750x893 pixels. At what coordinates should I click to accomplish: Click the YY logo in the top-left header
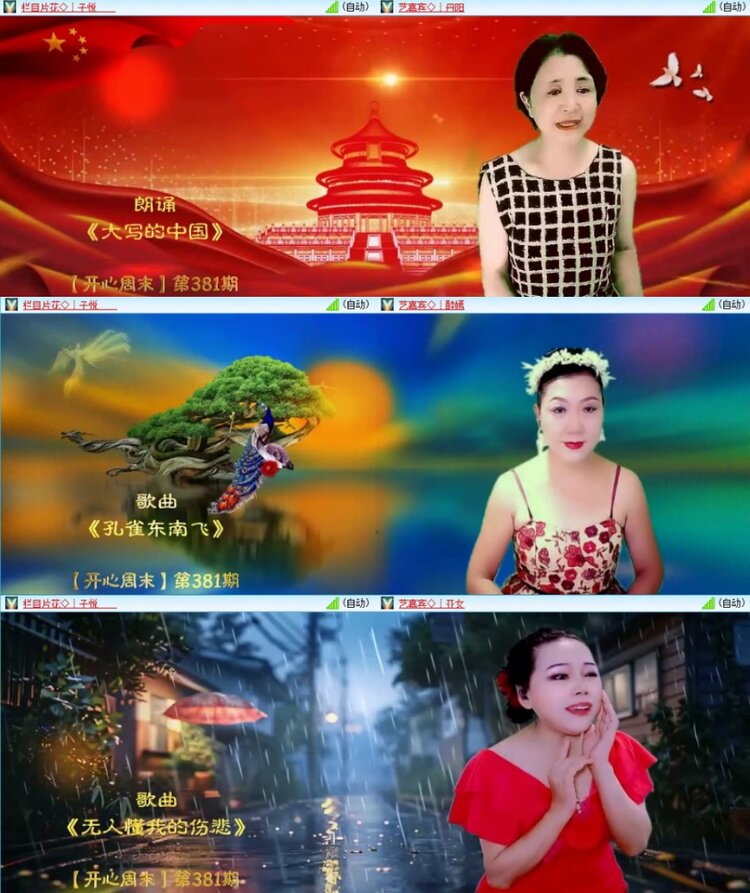[x=8, y=8]
